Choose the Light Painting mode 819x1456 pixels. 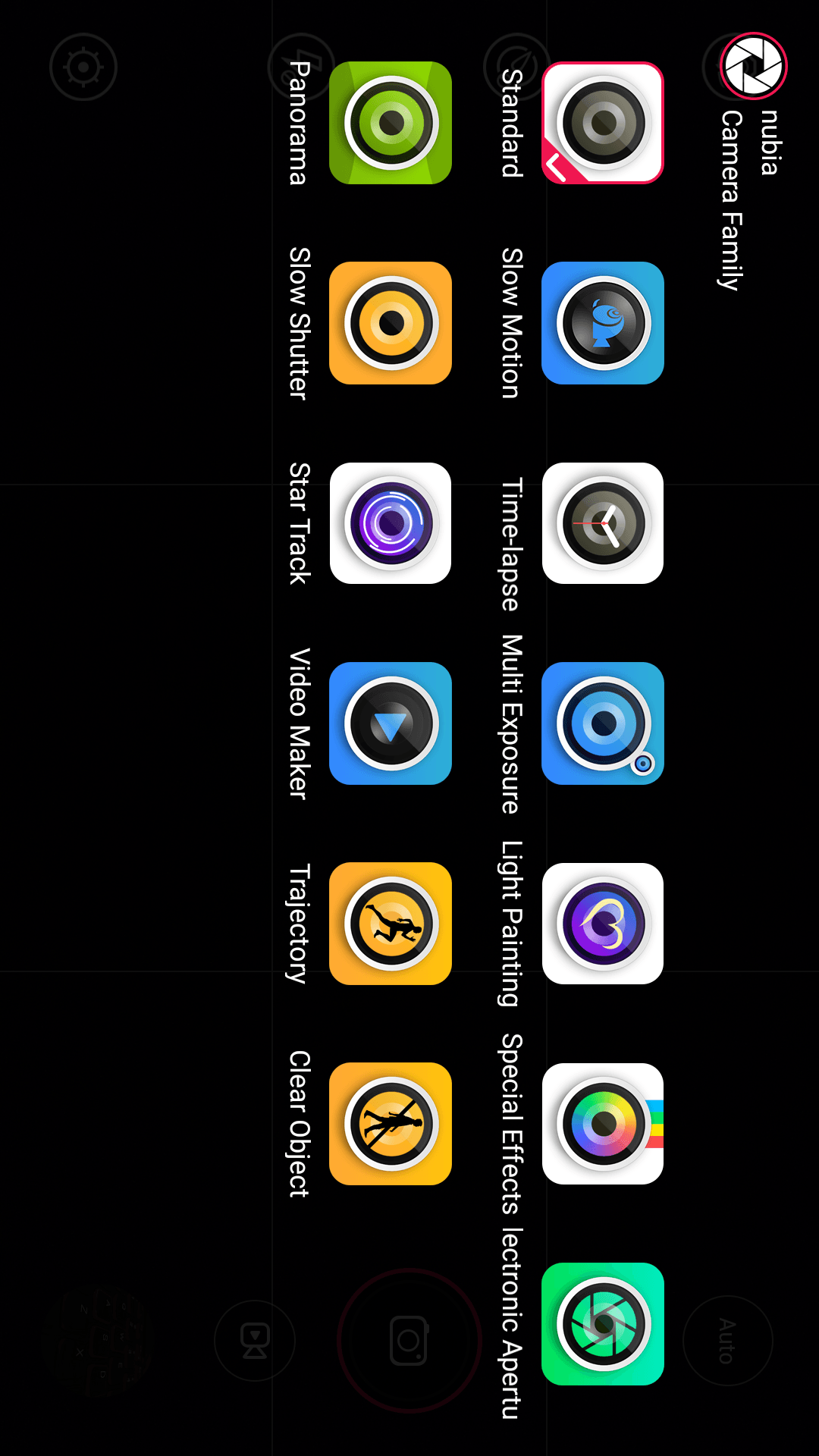click(x=603, y=924)
